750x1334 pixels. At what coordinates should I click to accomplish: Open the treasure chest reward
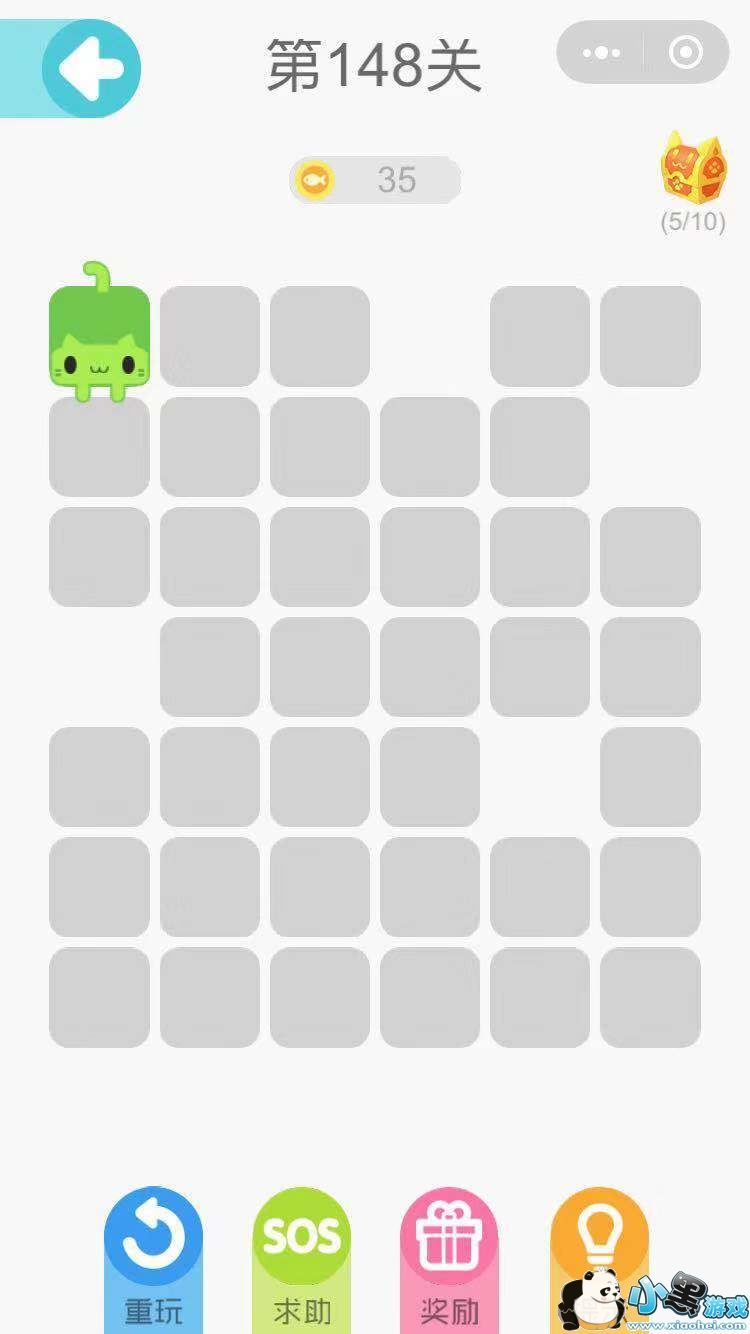(x=692, y=170)
